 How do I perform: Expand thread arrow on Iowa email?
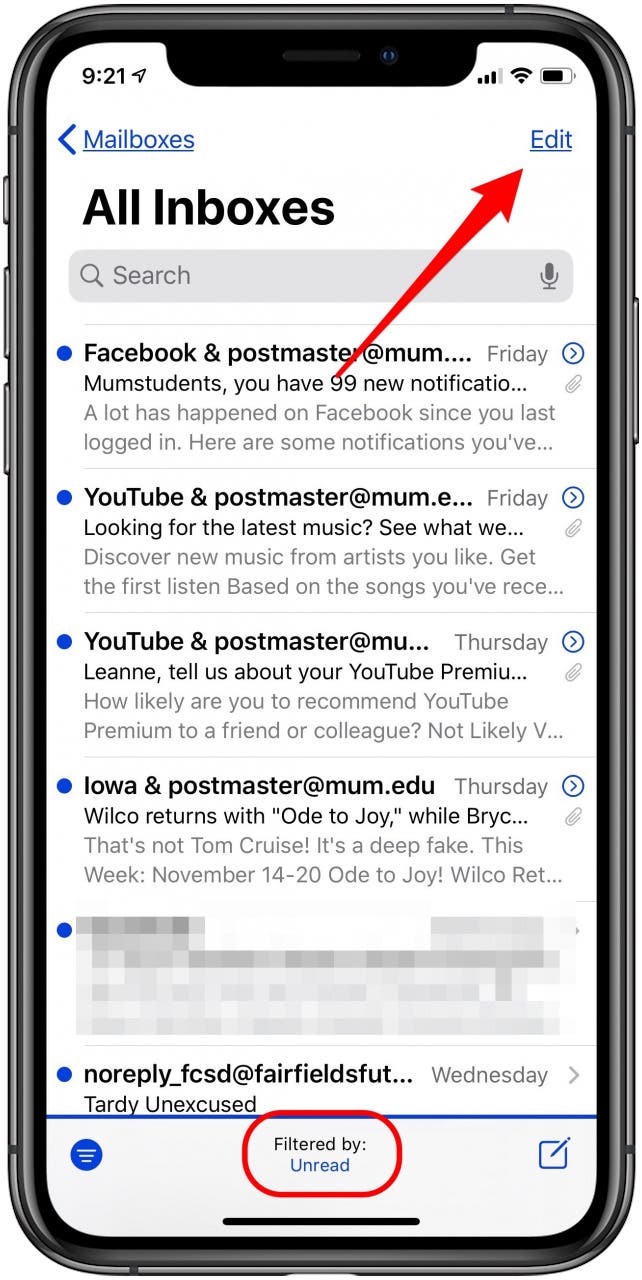coord(574,785)
